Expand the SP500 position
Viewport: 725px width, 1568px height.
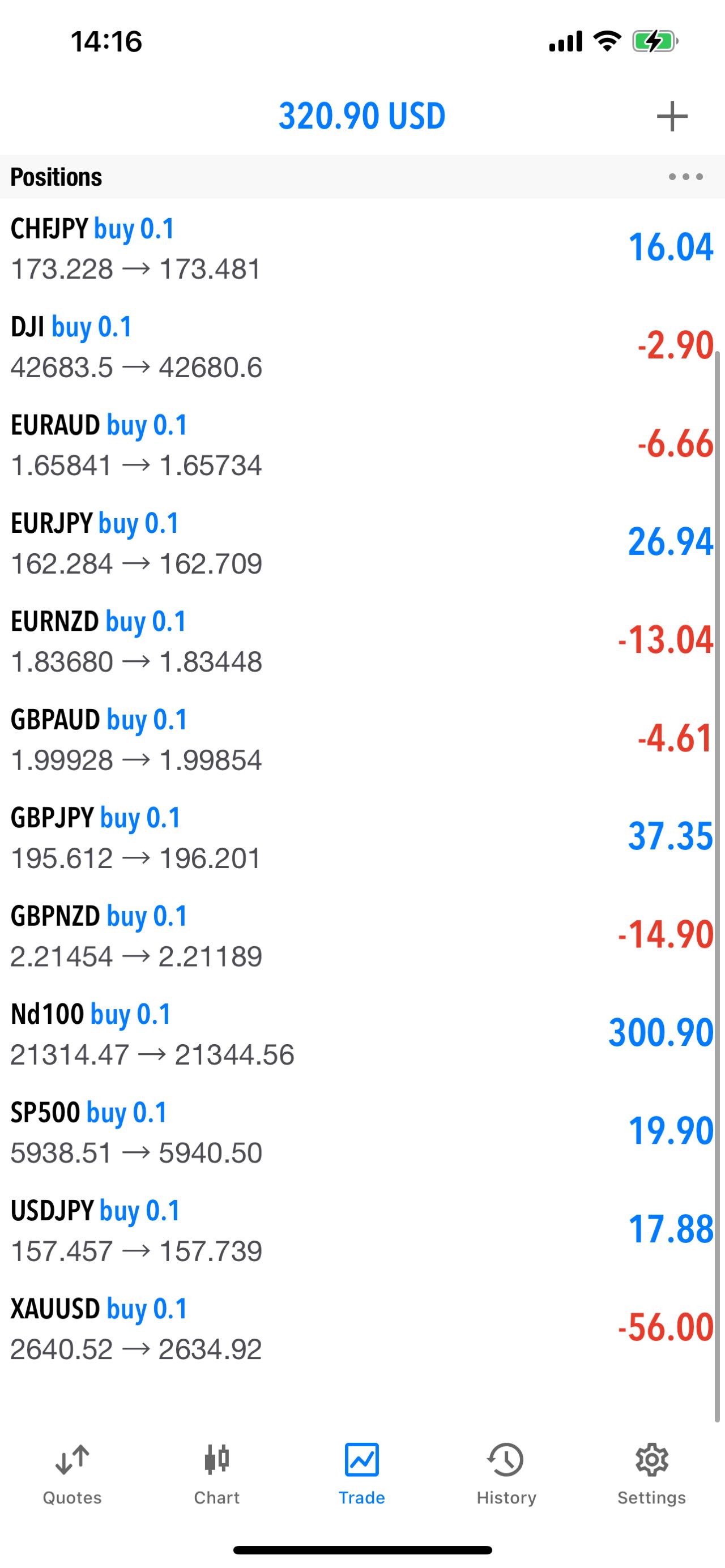pyautogui.click(x=362, y=1131)
